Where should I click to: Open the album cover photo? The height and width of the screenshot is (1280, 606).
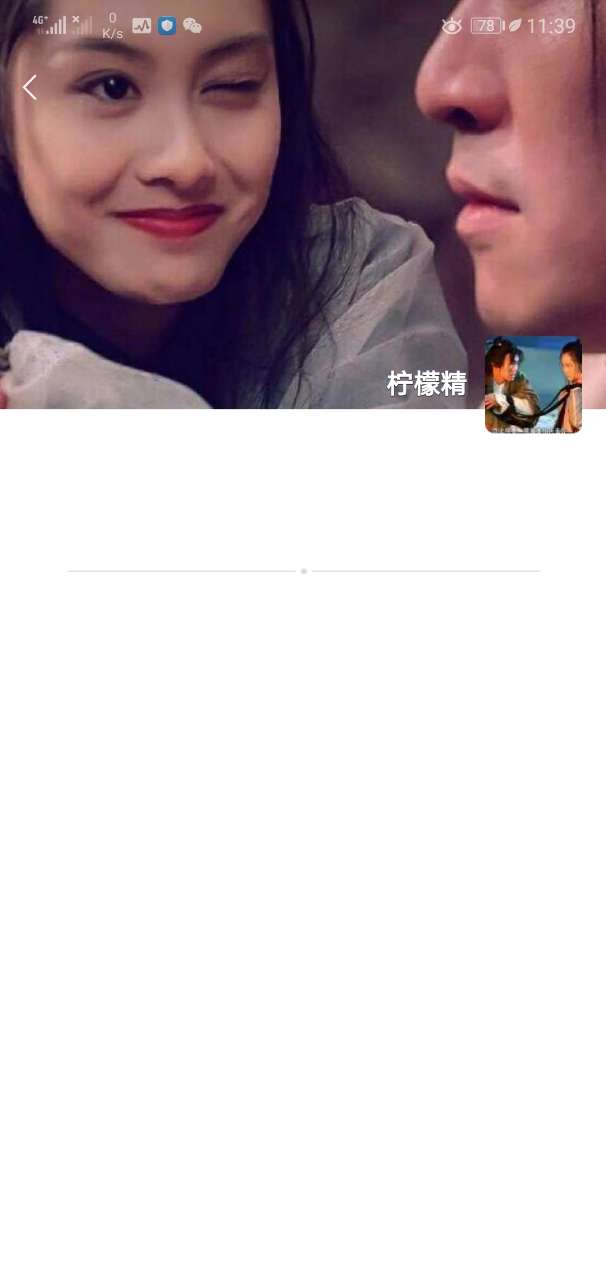tap(240, 220)
